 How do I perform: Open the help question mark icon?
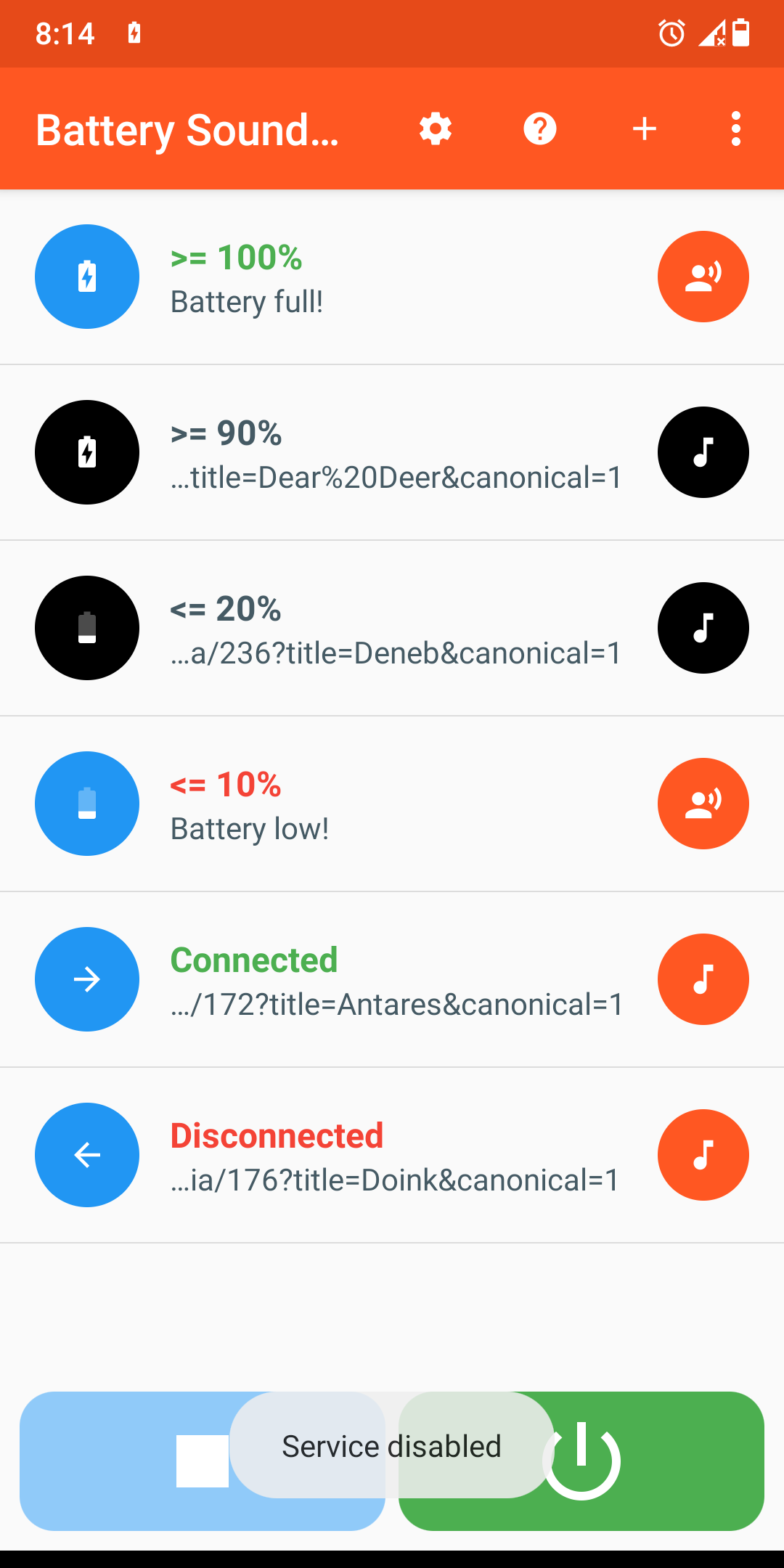[539, 129]
